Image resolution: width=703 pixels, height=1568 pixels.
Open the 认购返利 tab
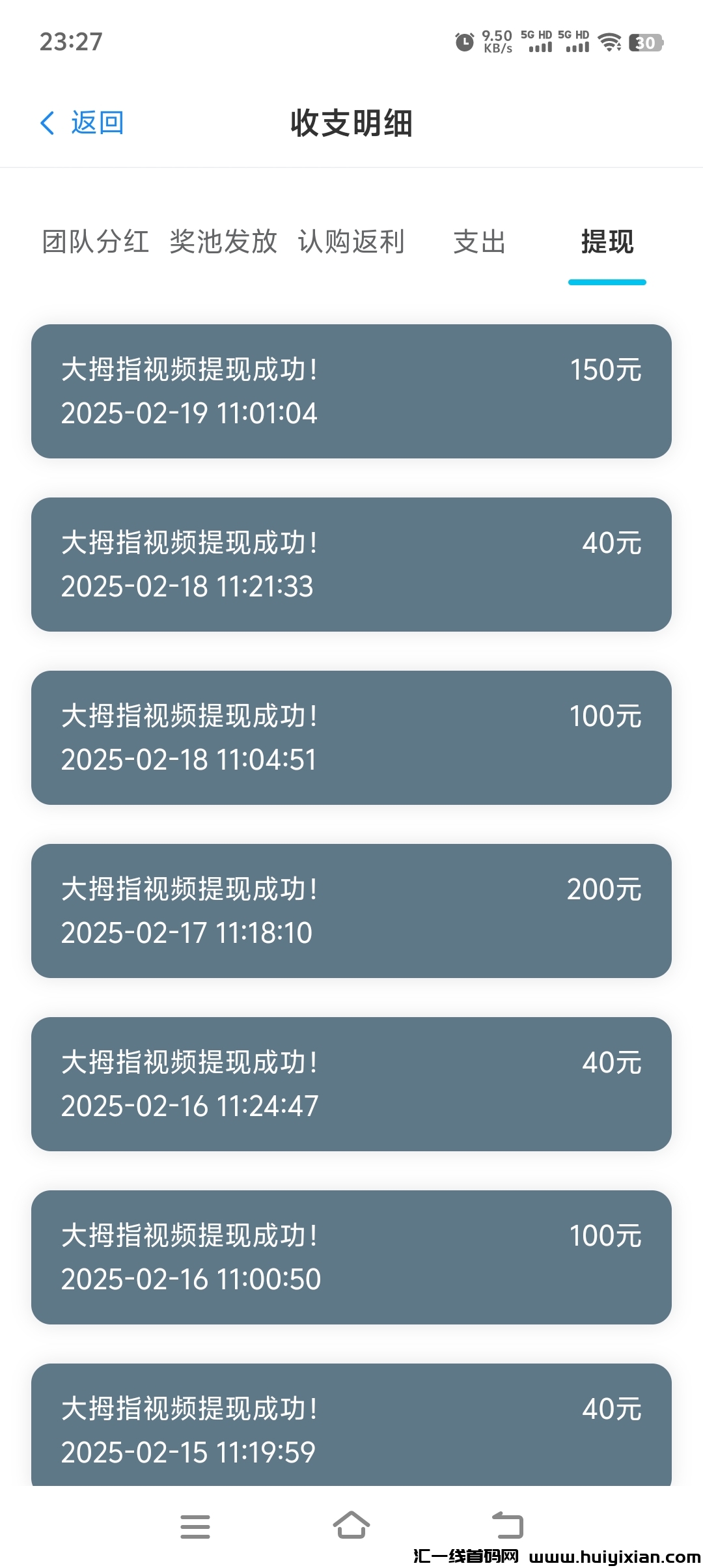352,242
